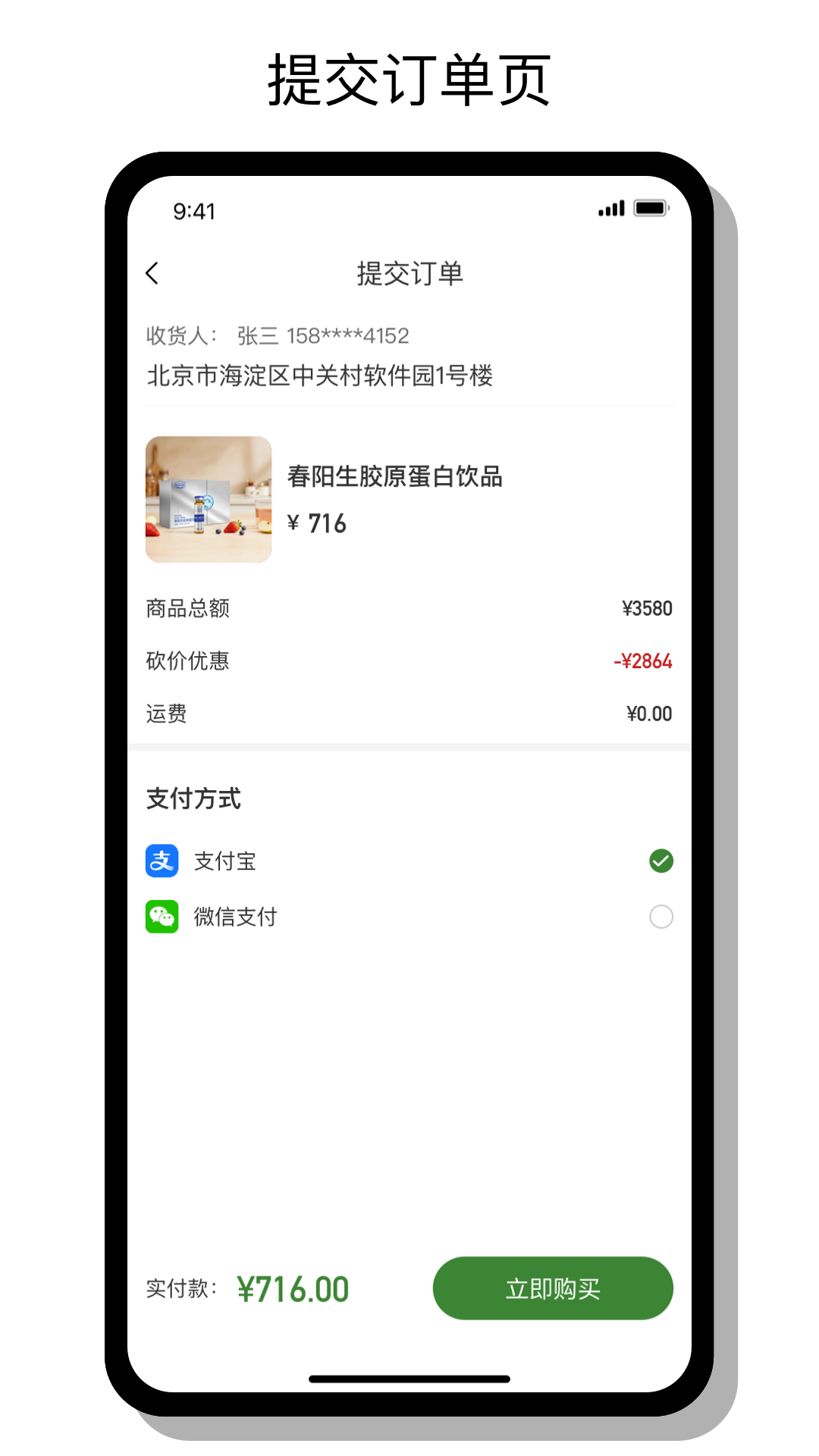Image resolution: width=819 pixels, height=1456 pixels.
Task: Click the cellular signal bars
Action: 612,209
